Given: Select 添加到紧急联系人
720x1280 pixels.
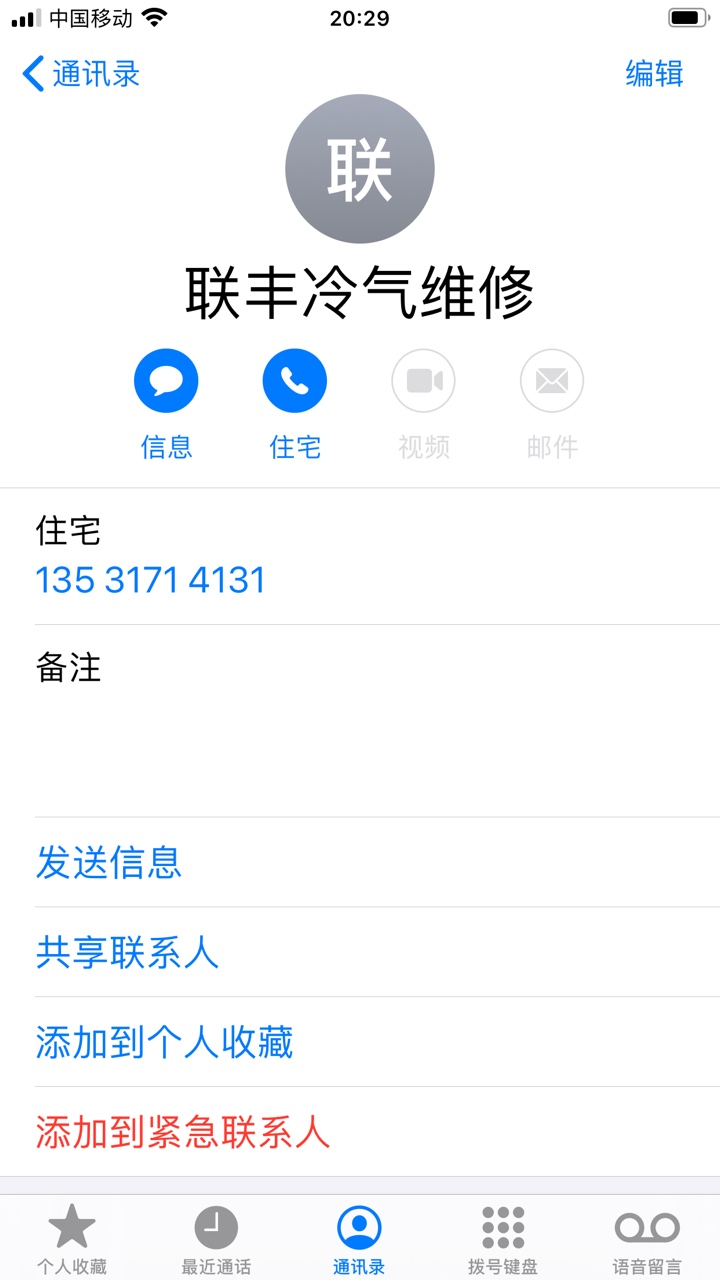Looking at the screenshot, I should tap(182, 1132).
